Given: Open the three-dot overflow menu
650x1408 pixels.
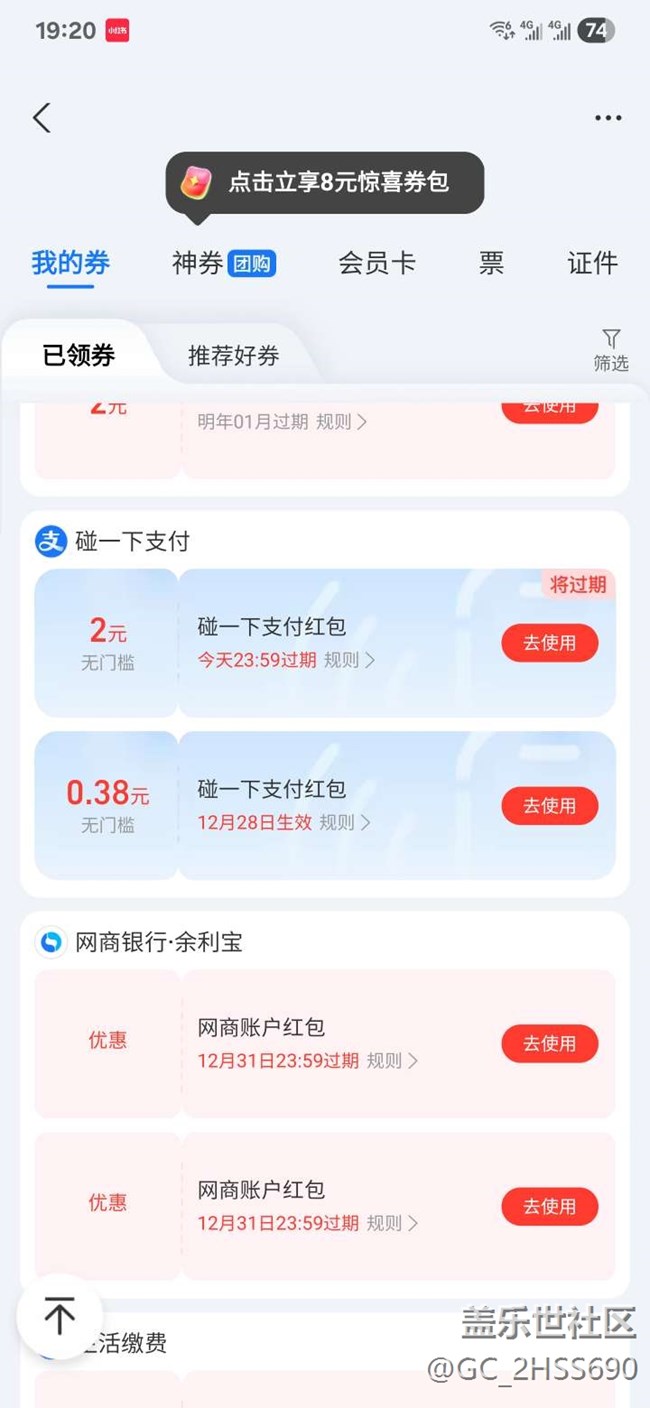Looking at the screenshot, I should [608, 118].
